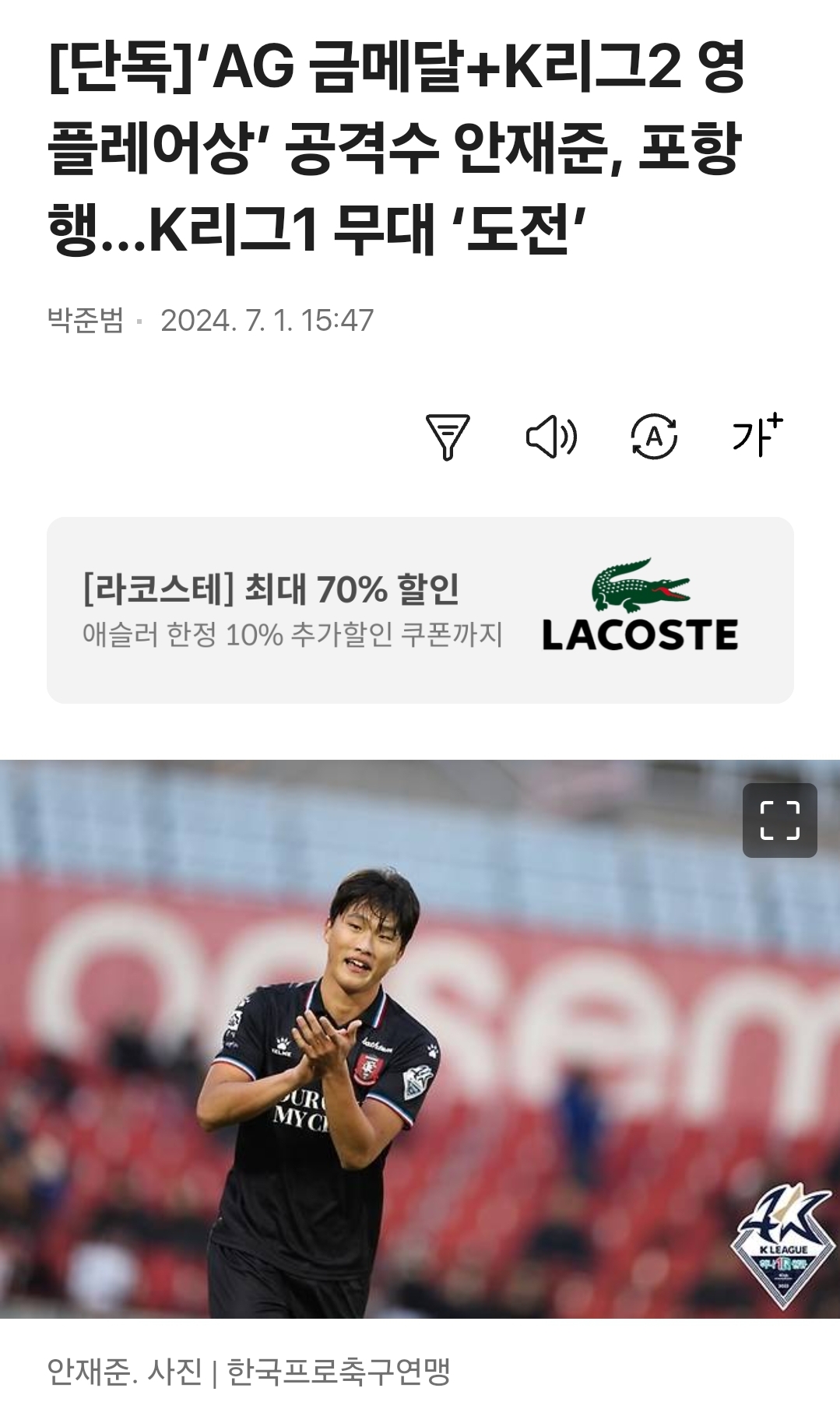Image resolution: width=840 pixels, height=1402 pixels.
Task: Click the '애슬러 한정 10% 추가할인 쿠폰까지' text
Action: [293, 634]
